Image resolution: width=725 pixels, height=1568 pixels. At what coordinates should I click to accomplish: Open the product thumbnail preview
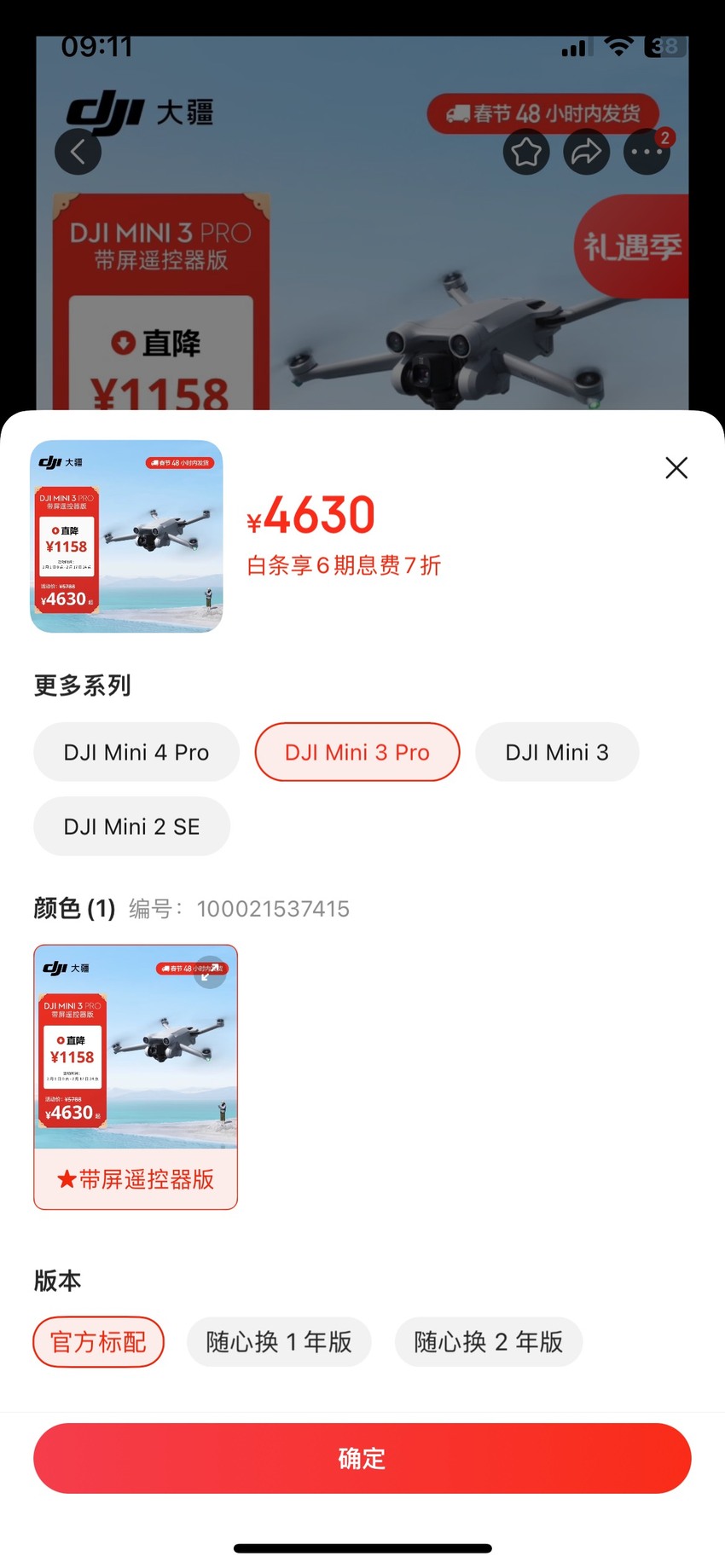click(x=126, y=536)
